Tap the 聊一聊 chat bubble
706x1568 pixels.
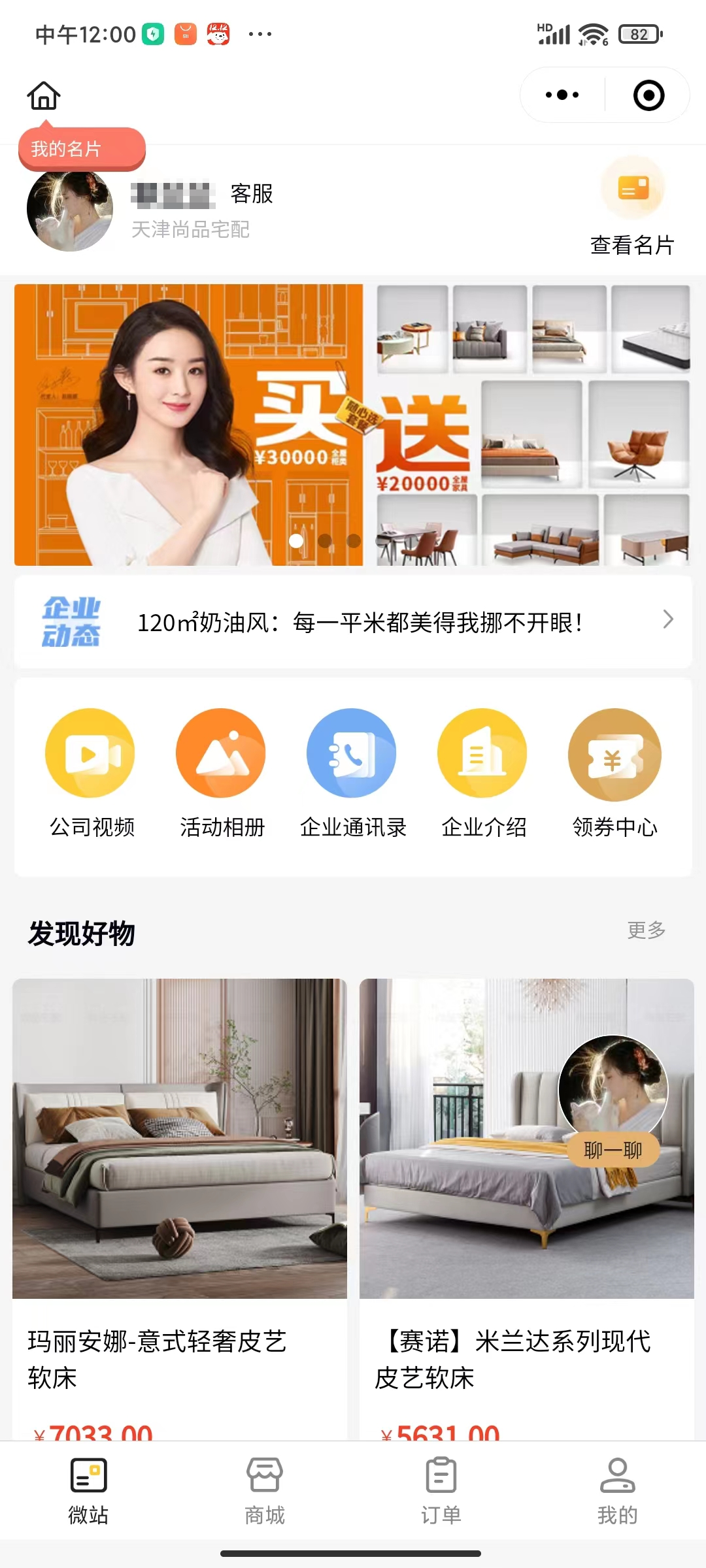613,1150
